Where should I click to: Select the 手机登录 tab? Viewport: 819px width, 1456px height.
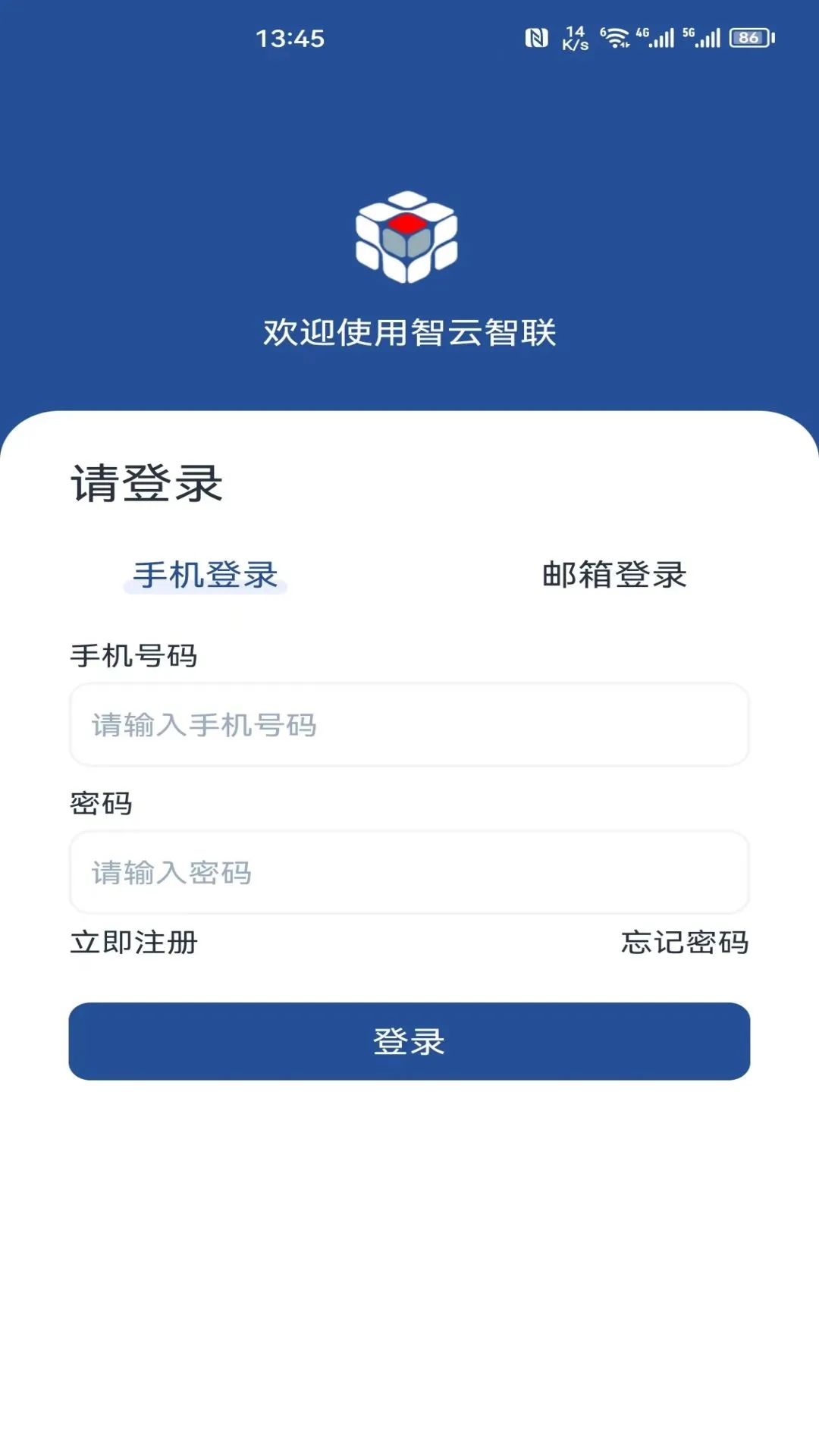coord(206,576)
